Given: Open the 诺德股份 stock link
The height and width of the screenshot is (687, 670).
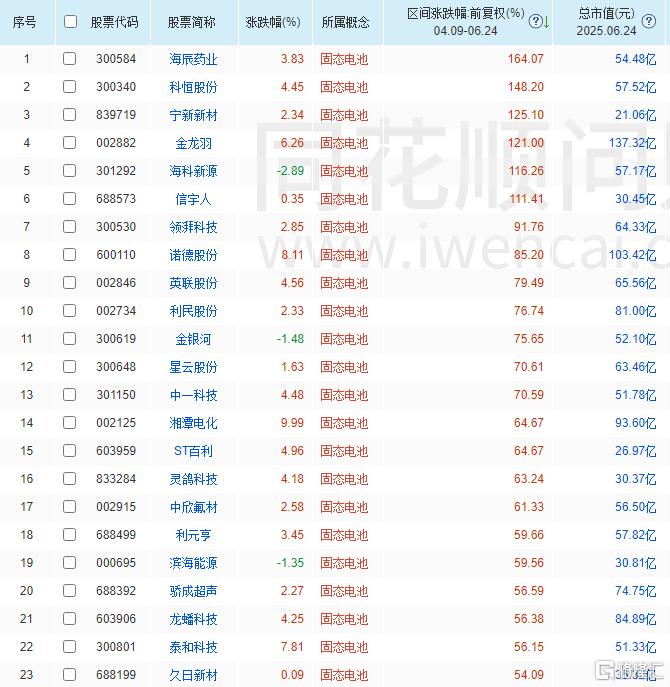Looking at the screenshot, I should pos(193,255).
